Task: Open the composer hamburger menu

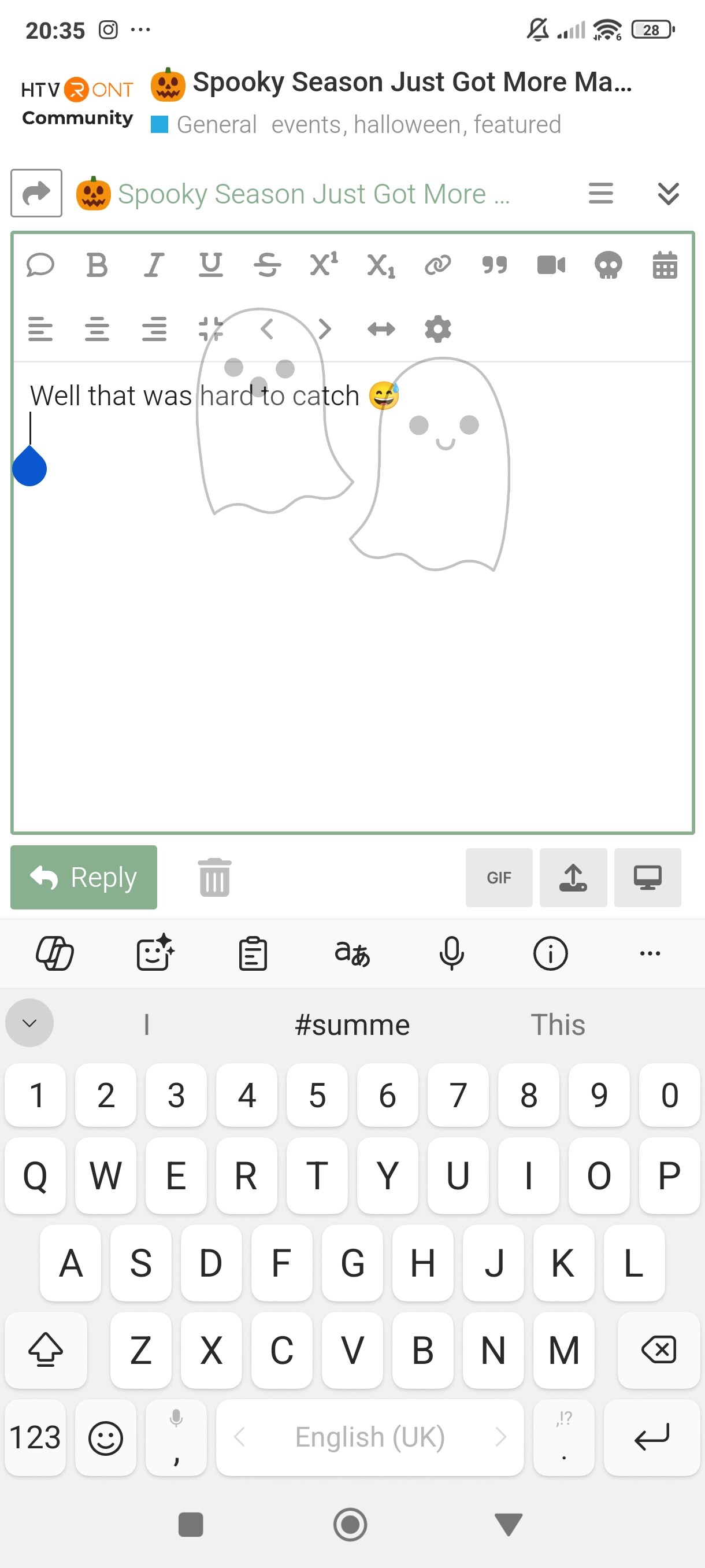Action: (x=600, y=194)
